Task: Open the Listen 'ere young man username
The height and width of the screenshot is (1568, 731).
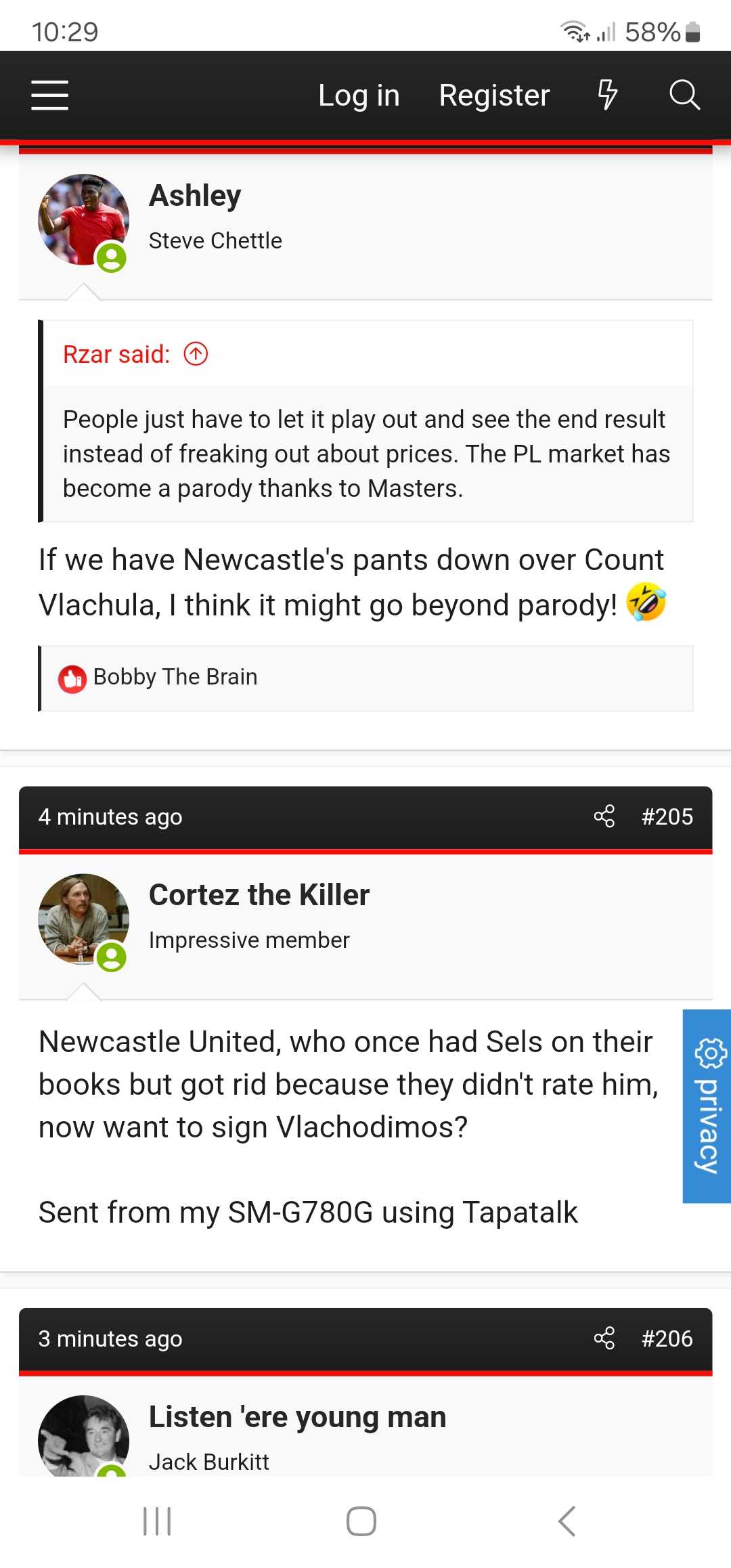Action: [297, 1416]
